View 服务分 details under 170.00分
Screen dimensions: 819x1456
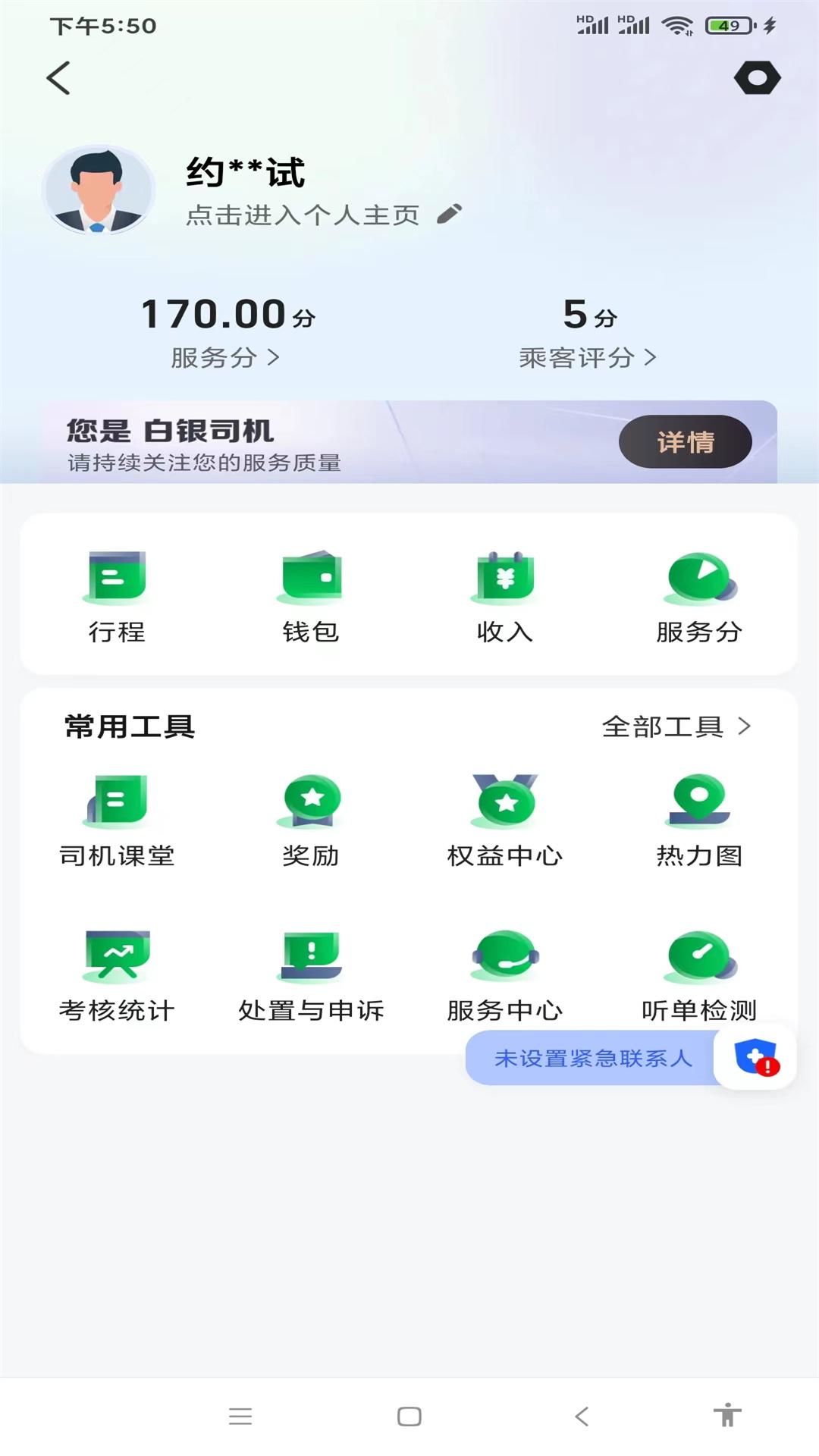(x=226, y=357)
